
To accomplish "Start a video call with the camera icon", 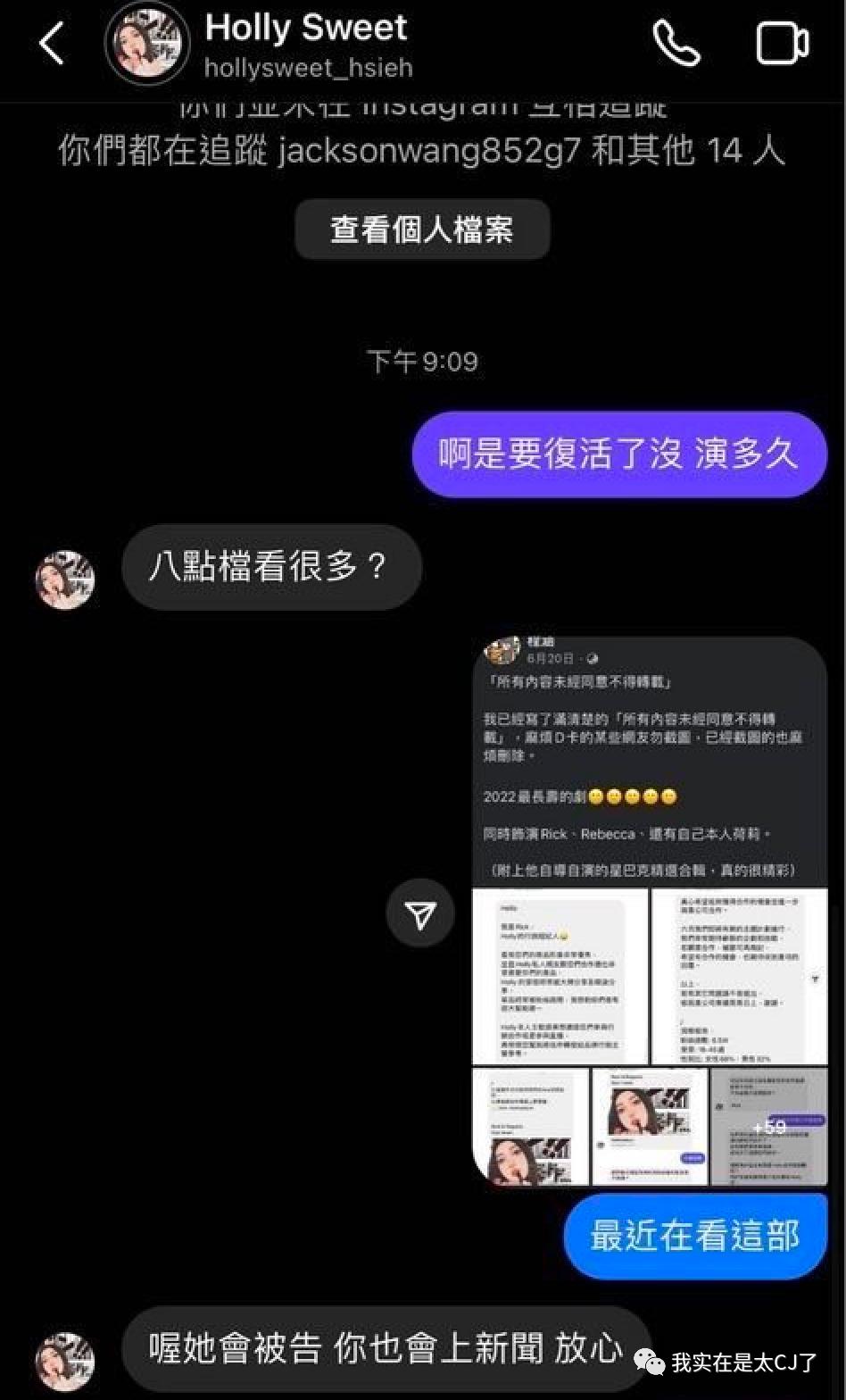I will point(782,40).
